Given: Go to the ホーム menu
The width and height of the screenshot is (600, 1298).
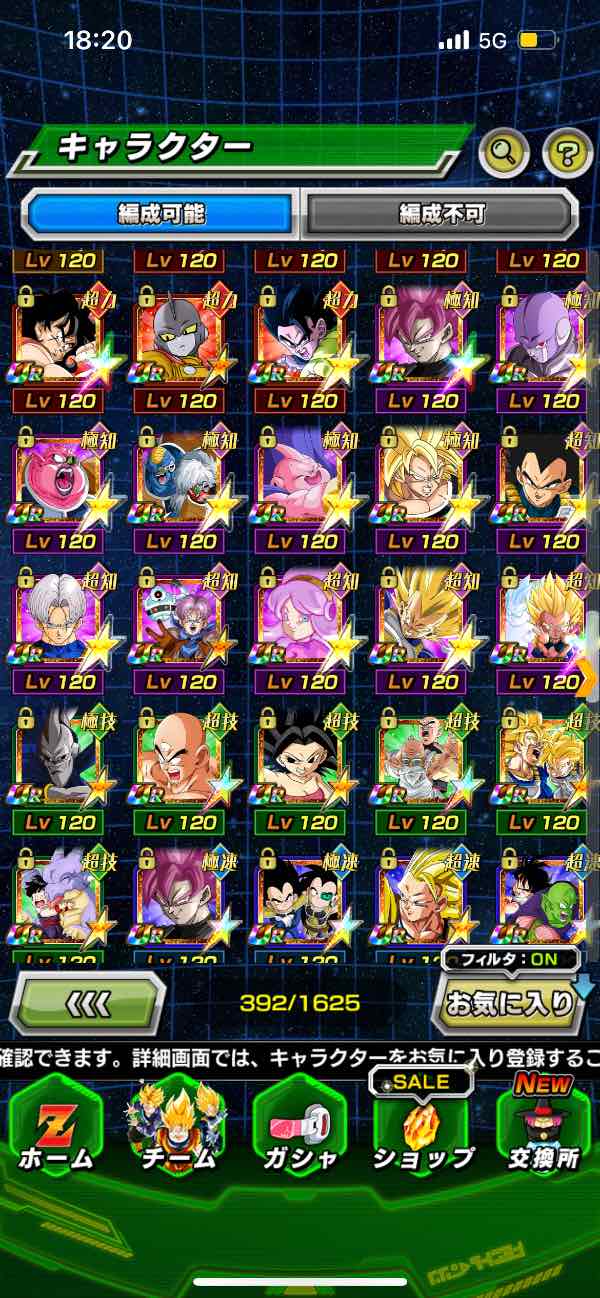Looking at the screenshot, I should coord(56,1125).
